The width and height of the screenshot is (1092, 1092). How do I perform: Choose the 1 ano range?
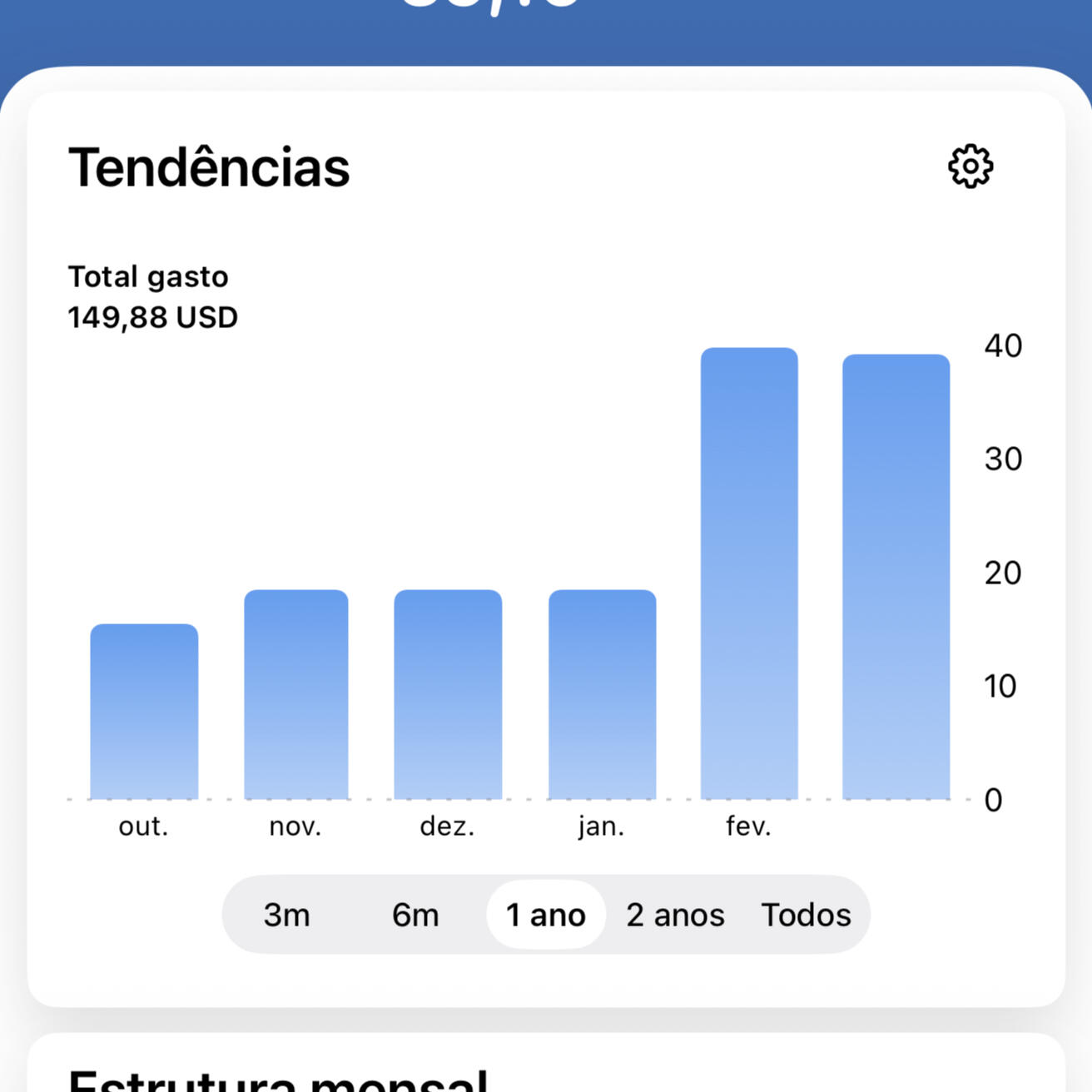[x=546, y=915]
